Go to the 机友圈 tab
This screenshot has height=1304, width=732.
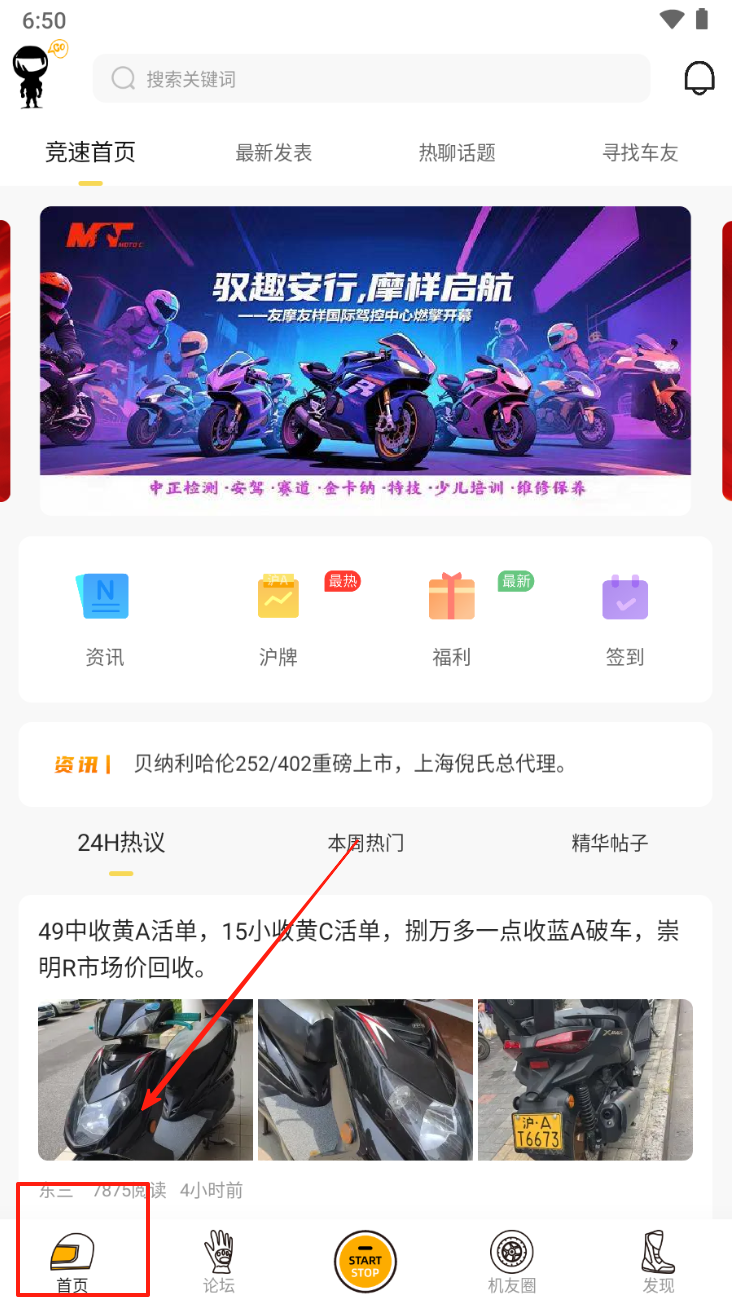511,1263
